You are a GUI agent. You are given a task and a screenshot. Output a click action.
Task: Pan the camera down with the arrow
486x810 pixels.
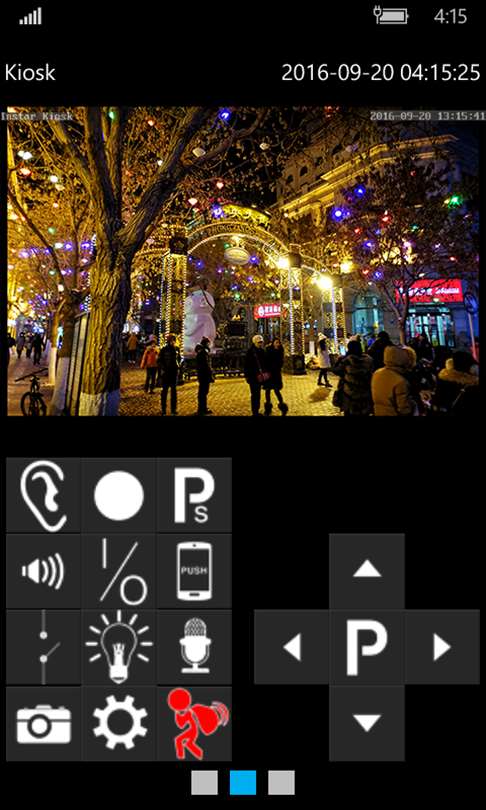click(367, 723)
